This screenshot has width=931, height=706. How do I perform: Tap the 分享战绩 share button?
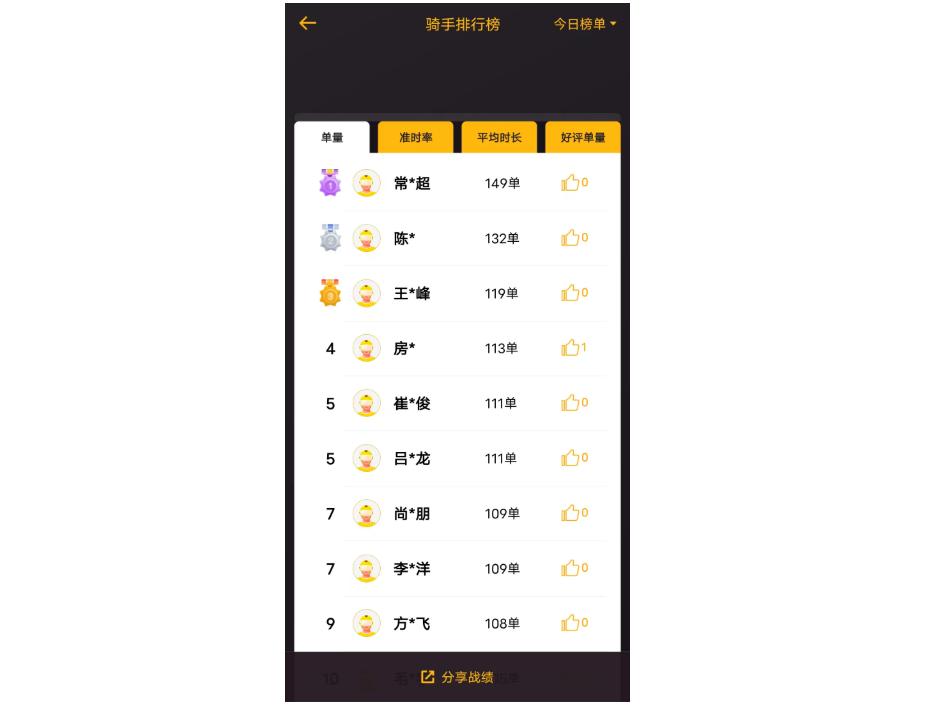458,678
